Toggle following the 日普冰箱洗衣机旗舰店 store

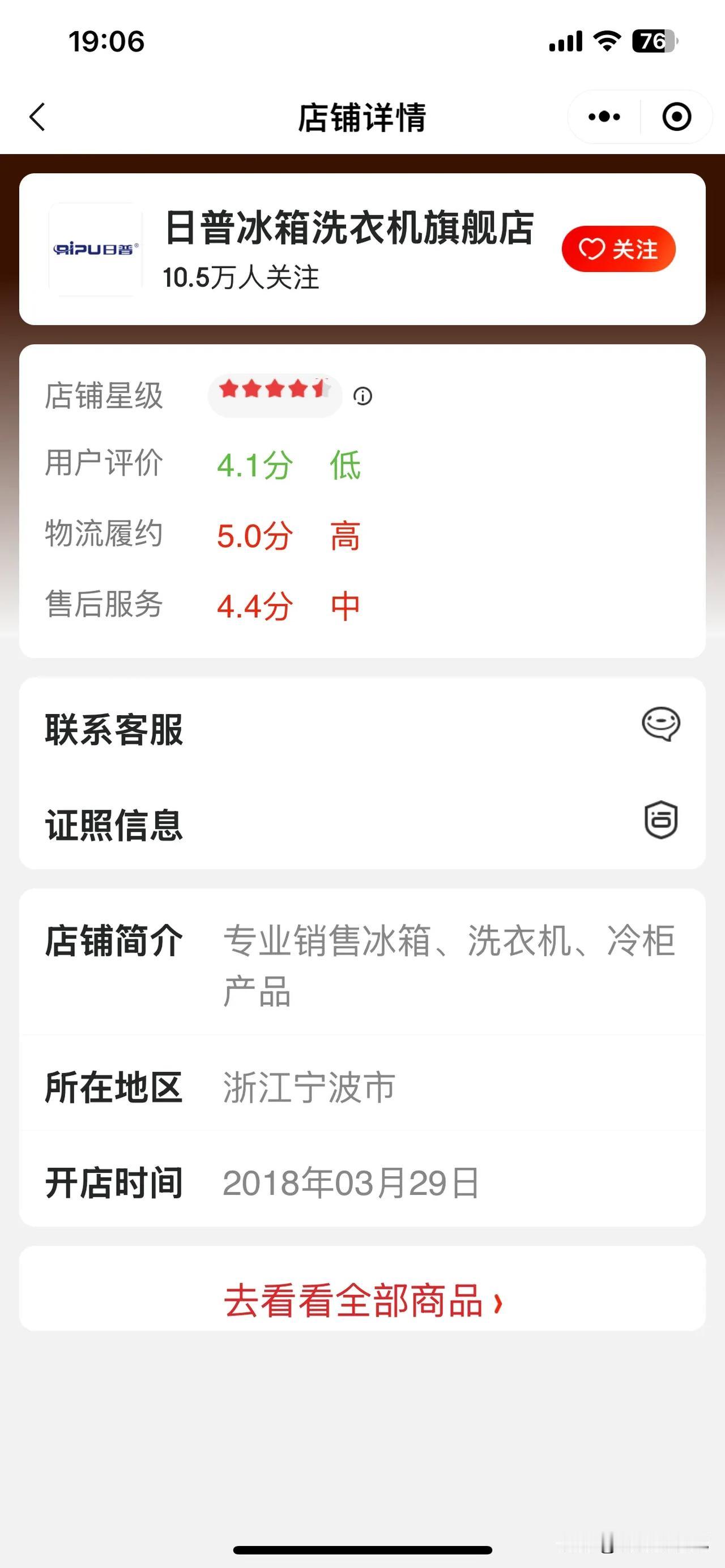[619, 249]
